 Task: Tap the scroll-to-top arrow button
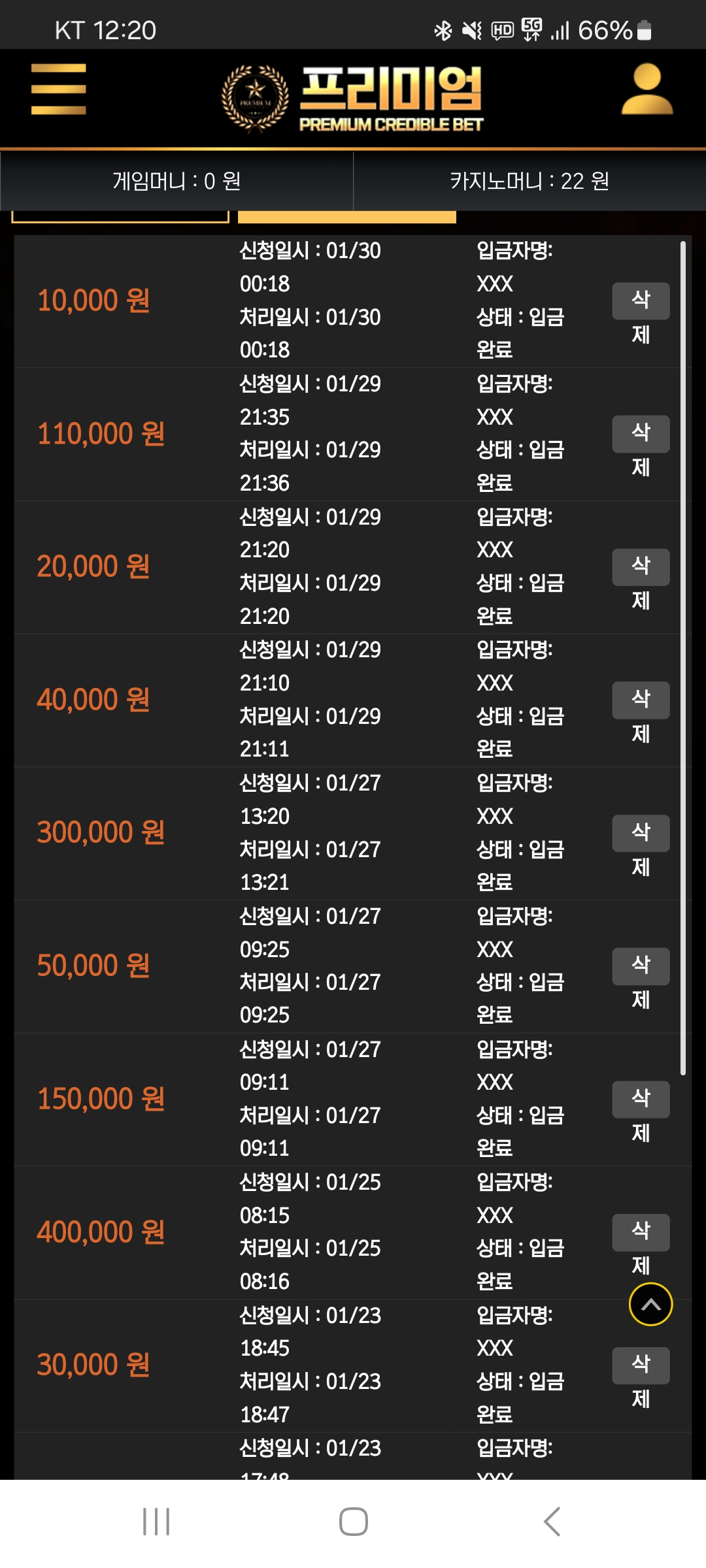pos(650,1304)
